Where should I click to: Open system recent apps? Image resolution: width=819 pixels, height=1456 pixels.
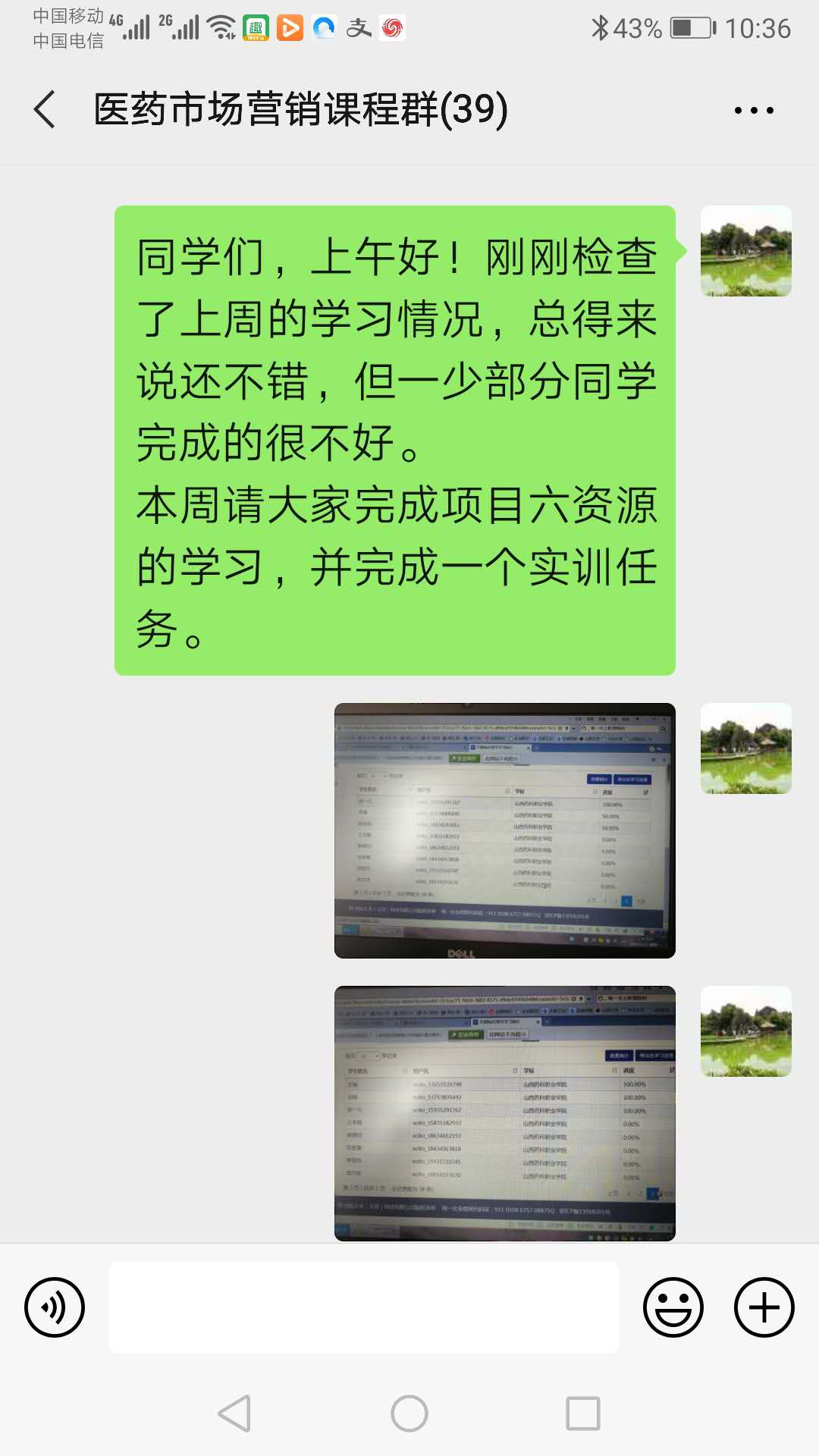coord(583,1414)
